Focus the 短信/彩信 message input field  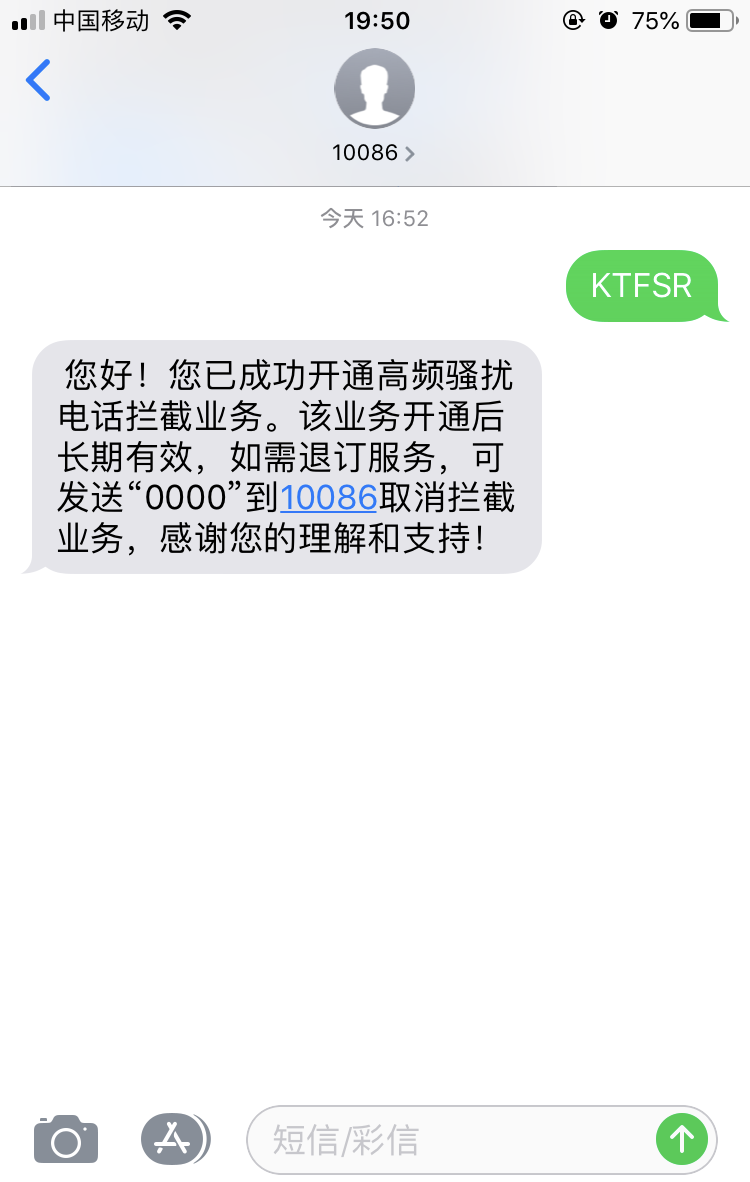[450, 1140]
